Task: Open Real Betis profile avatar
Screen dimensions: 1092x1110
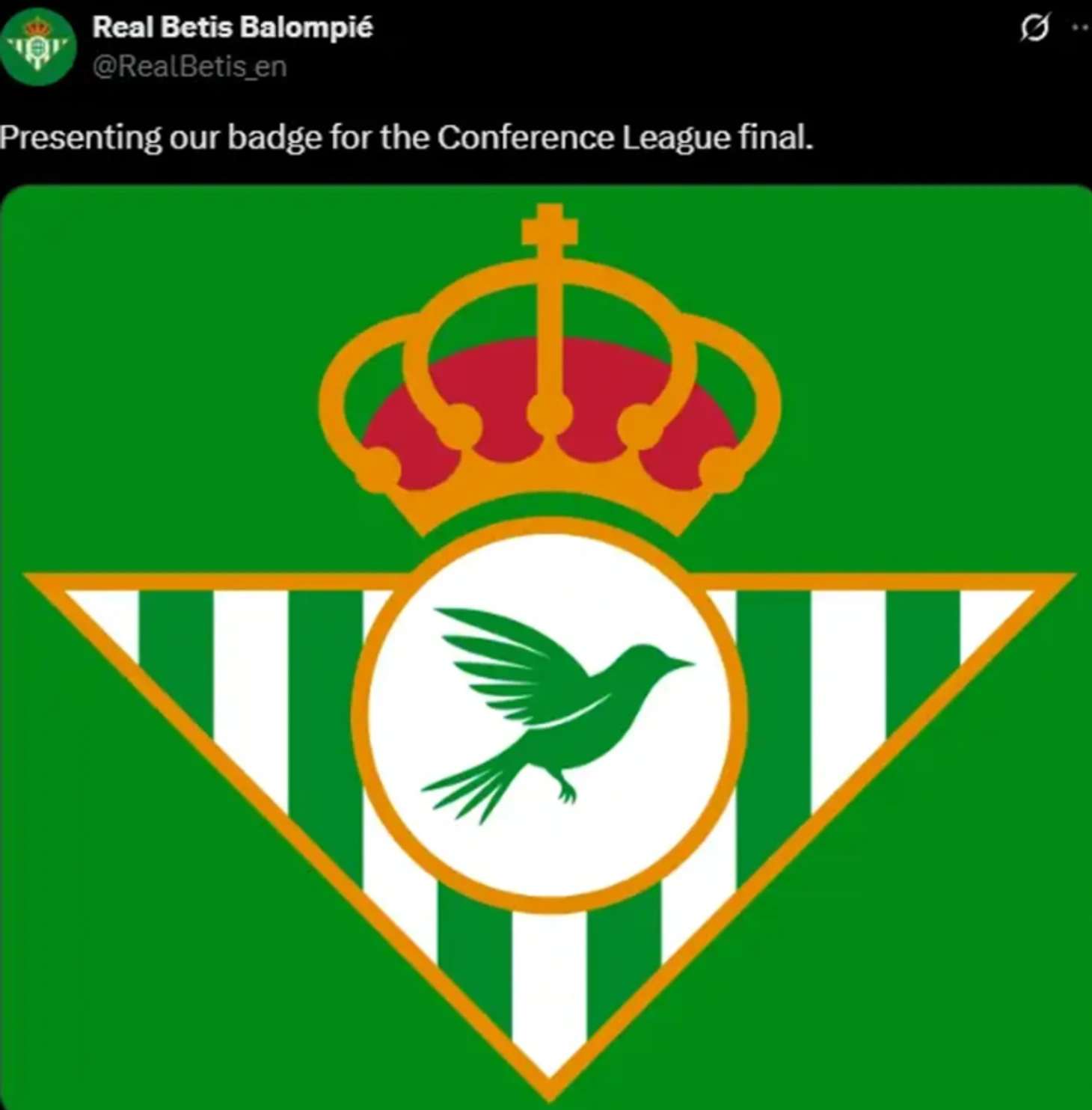Action: (37, 46)
